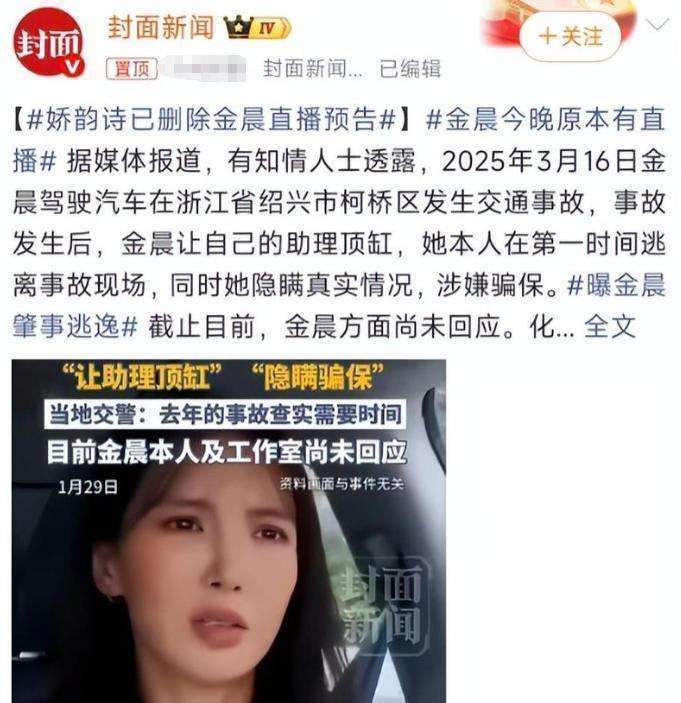The image size is (681, 703).
Task: Follow 封面新闻 with the 关注 button
Action: click(571, 37)
